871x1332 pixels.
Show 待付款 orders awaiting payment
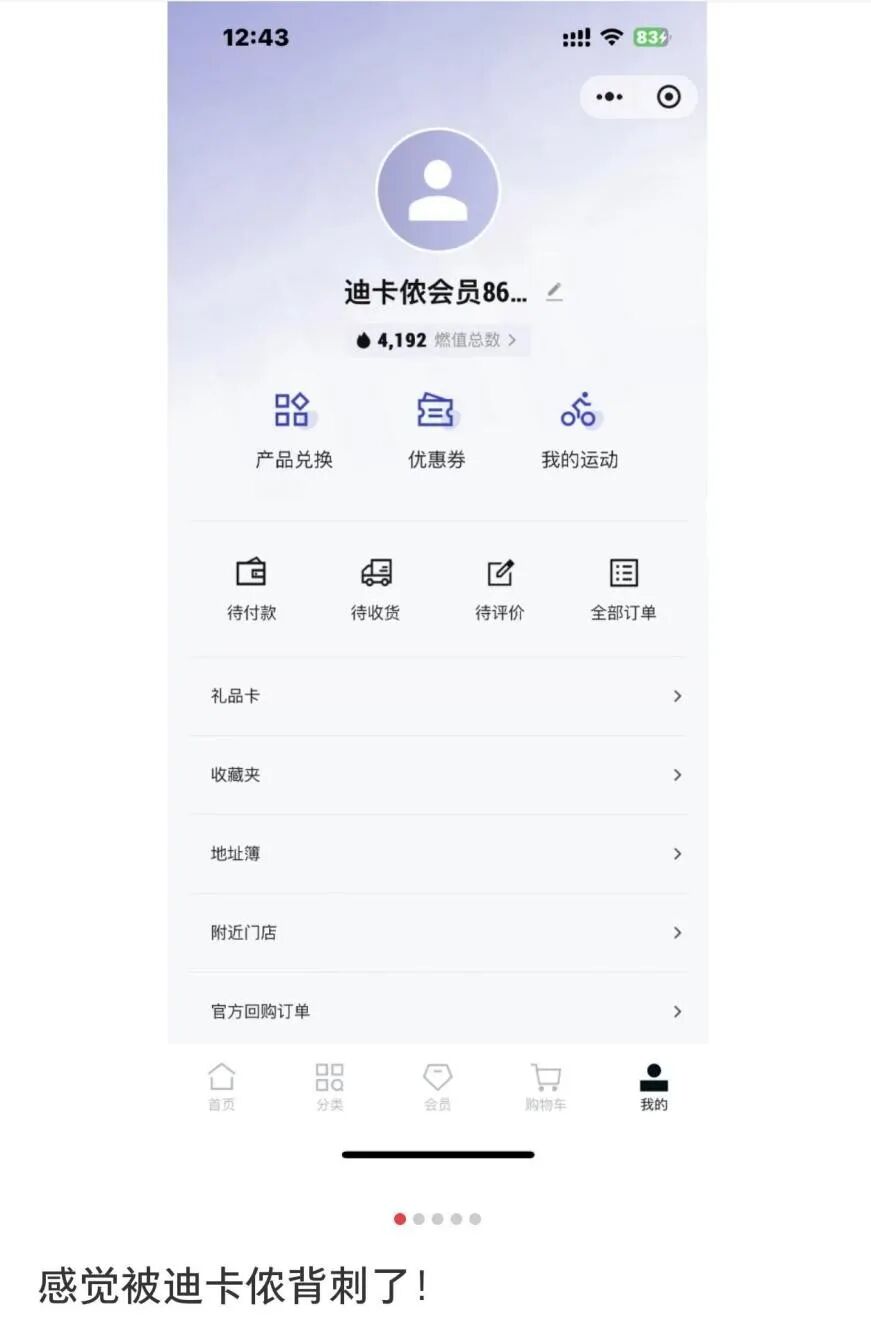click(x=251, y=590)
